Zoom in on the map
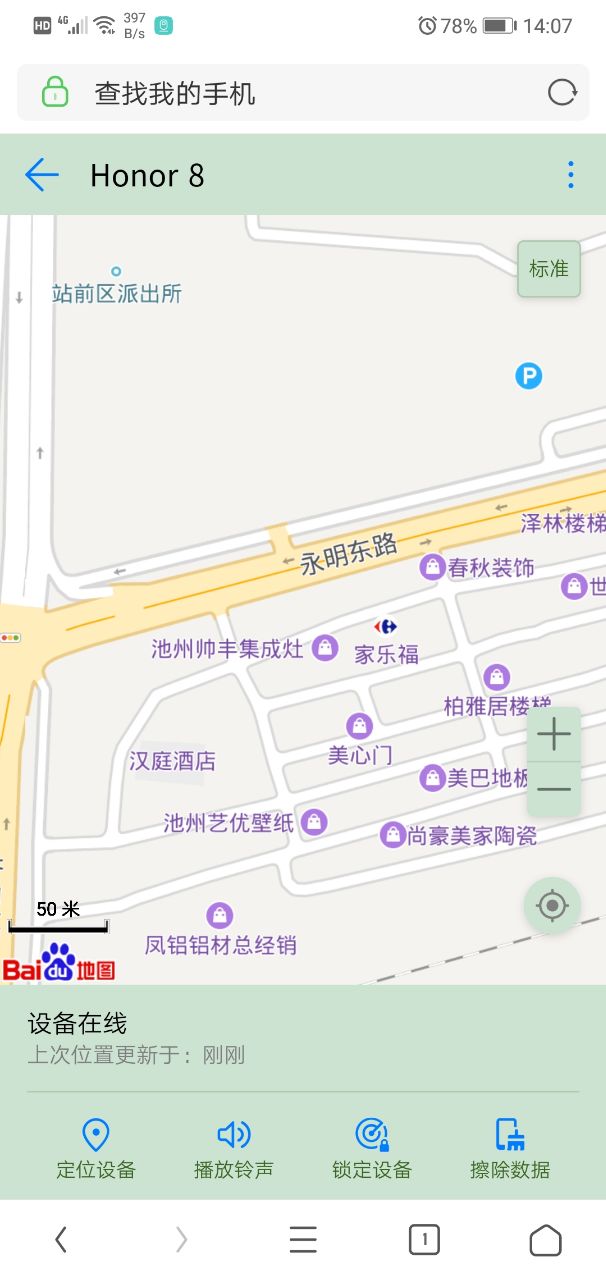This screenshot has width=606, height=1280. click(553, 735)
